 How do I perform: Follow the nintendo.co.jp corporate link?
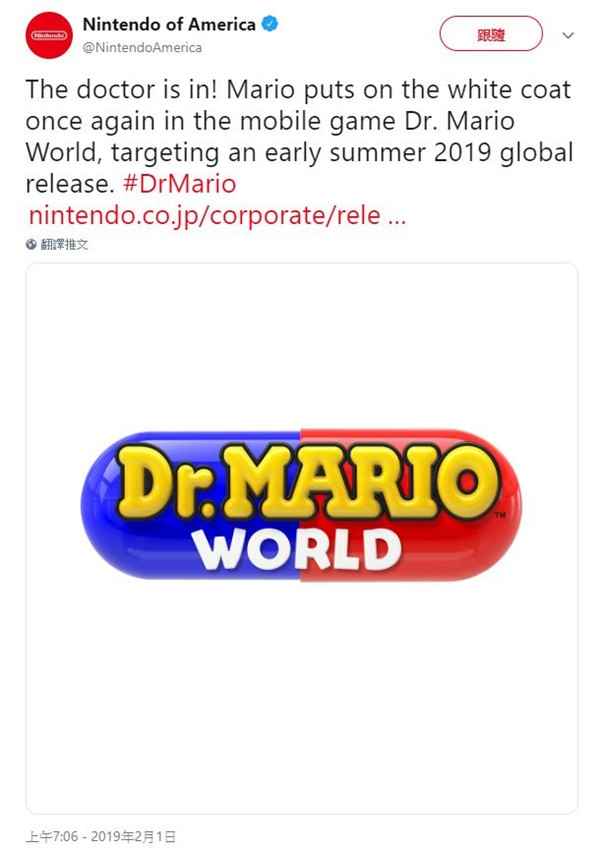coord(217,216)
